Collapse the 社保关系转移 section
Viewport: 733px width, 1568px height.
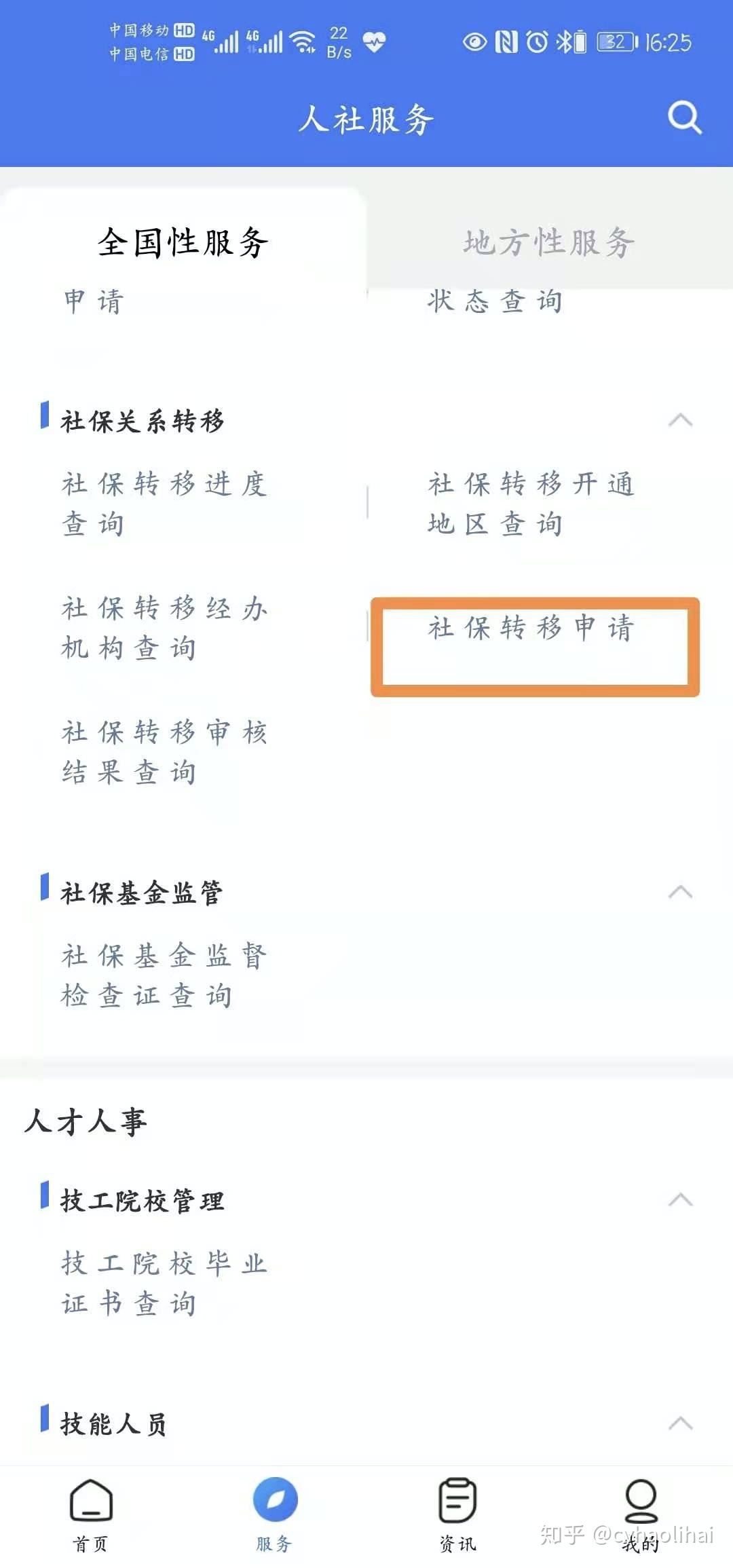coord(680,420)
